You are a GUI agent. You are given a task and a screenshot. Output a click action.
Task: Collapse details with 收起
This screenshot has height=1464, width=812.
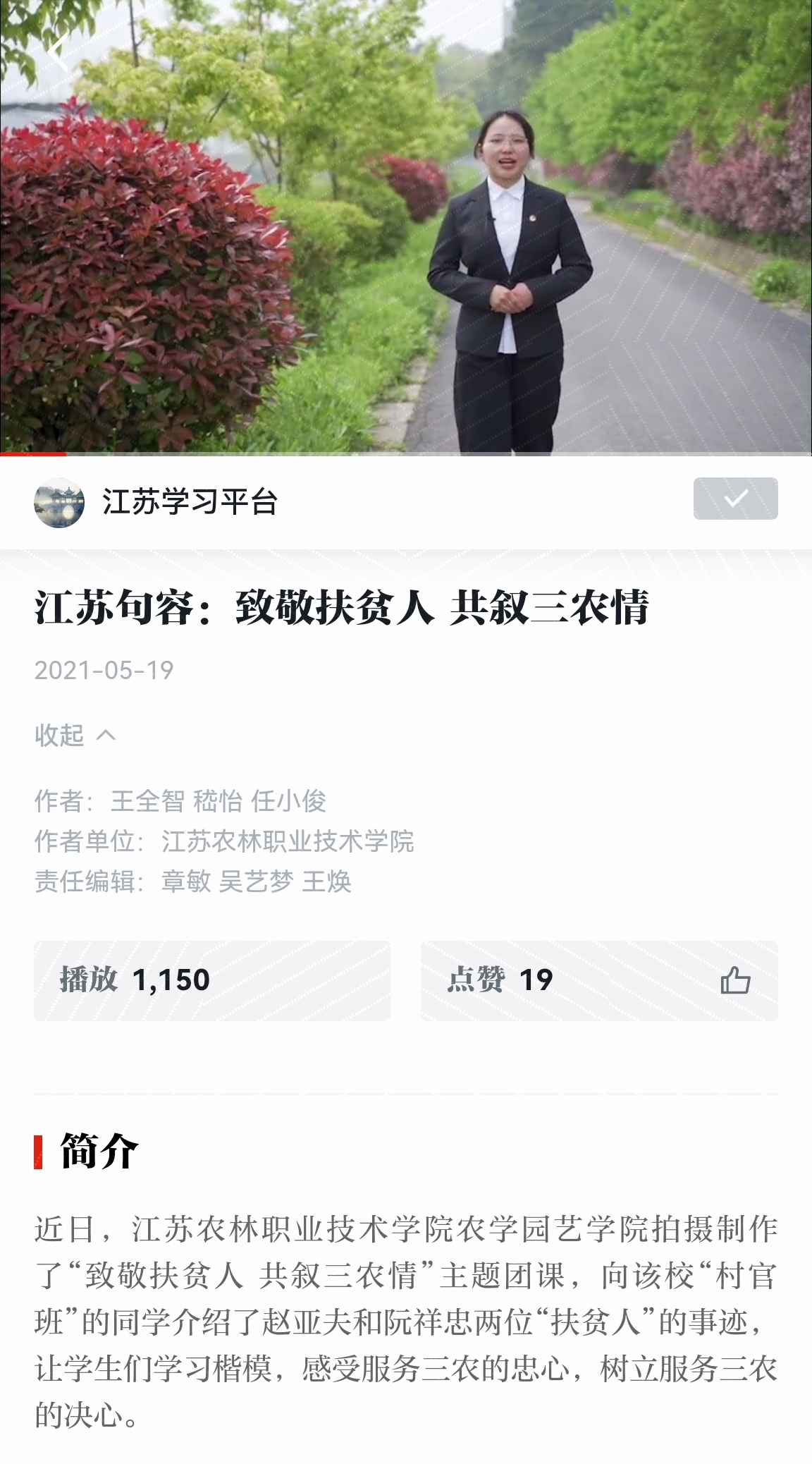[75, 736]
